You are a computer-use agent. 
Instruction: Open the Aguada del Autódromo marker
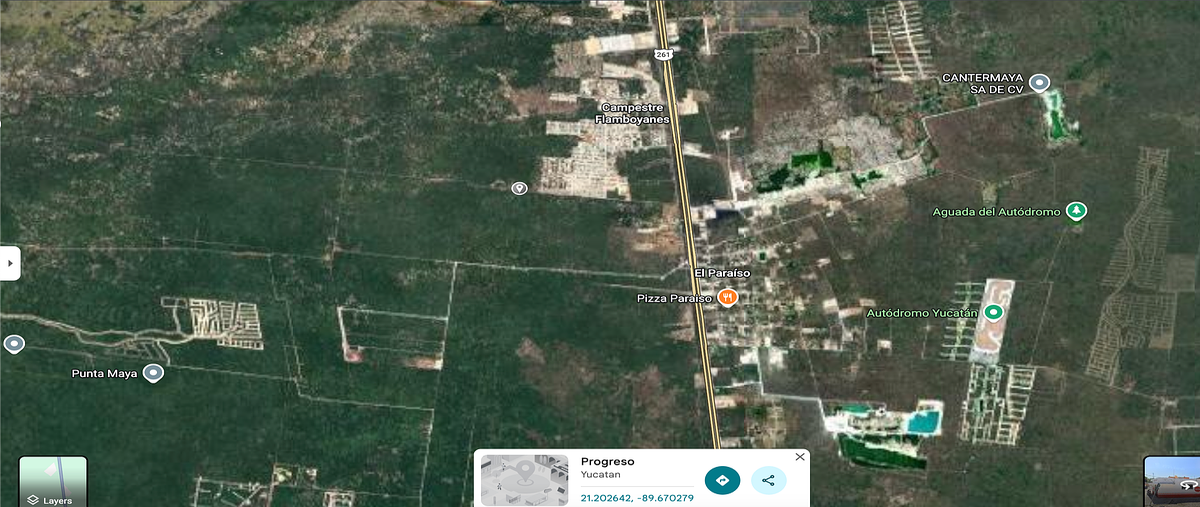(x=1076, y=211)
